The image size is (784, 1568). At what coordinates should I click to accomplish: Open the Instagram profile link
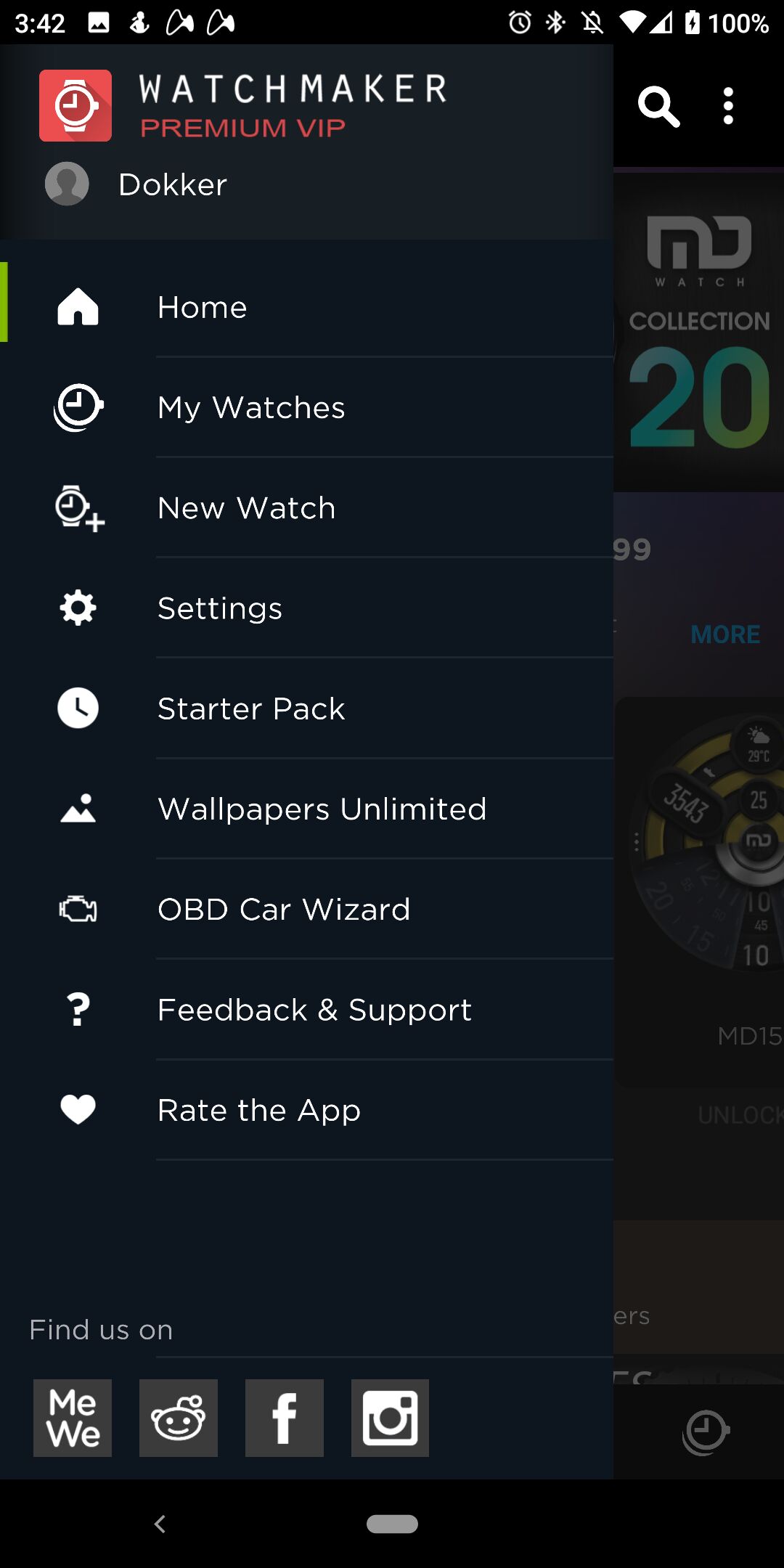point(390,1418)
